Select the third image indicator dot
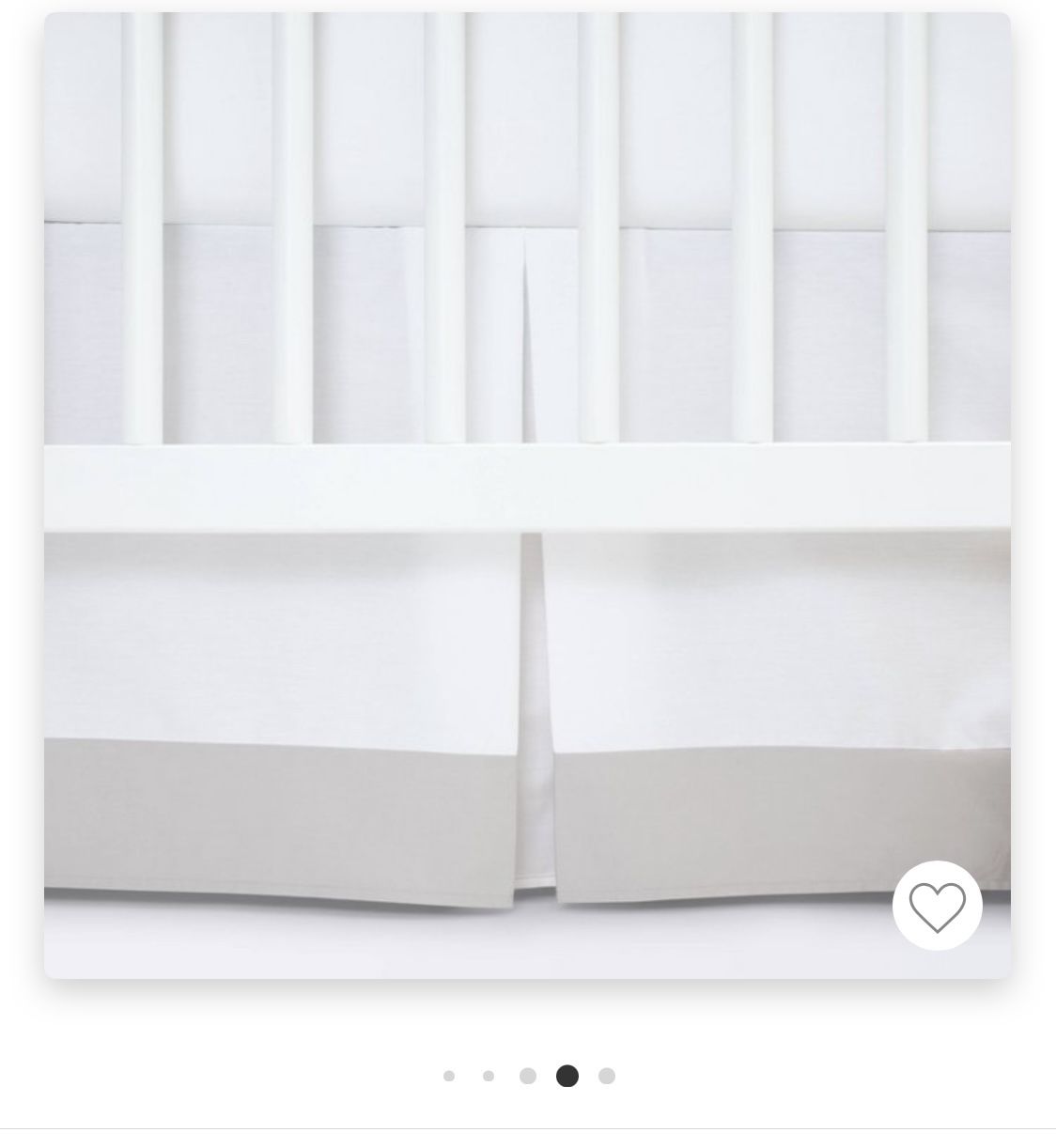Viewport: 1056px width, 1148px height. (528, 1076)
